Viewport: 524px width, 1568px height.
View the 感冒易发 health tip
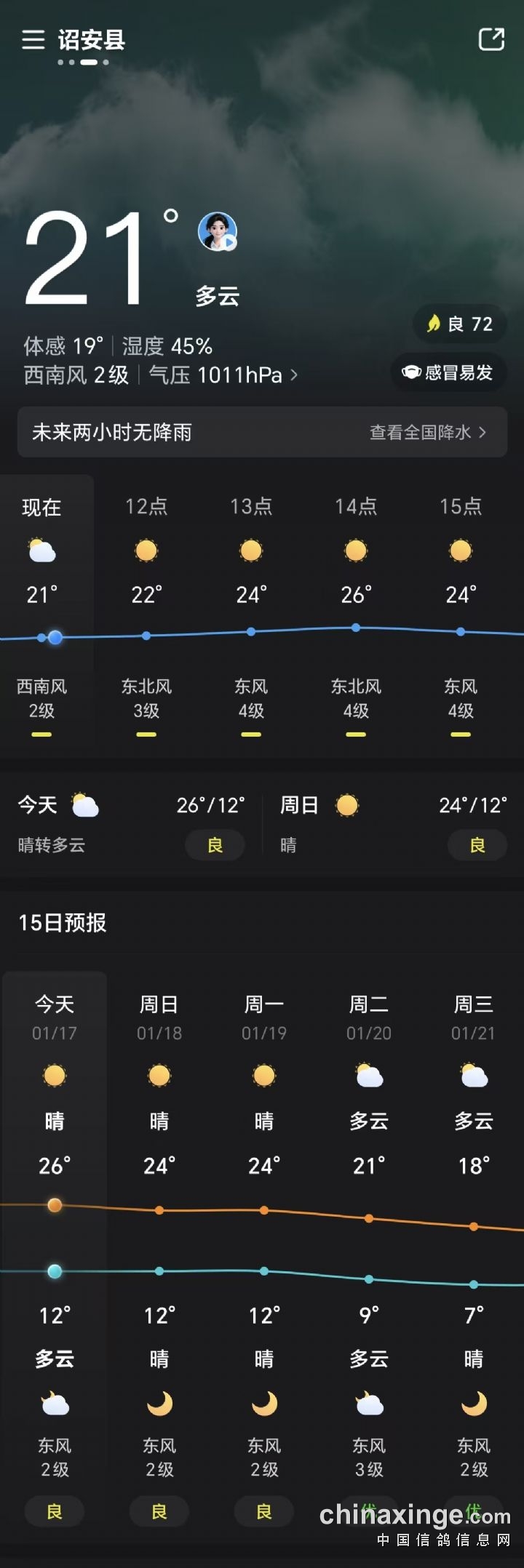448,372
